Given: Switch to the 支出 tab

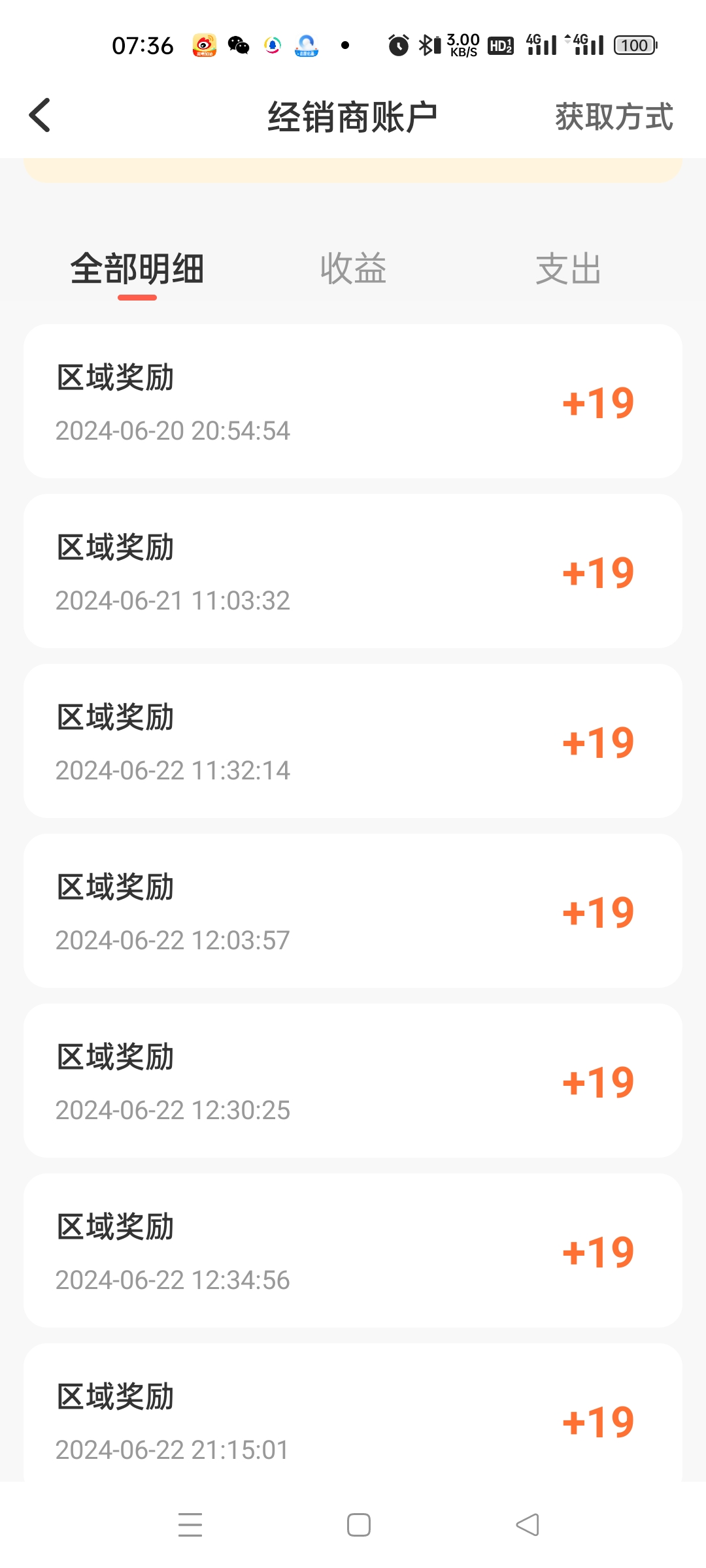Looking at the screenshot, I should (x=568, y=269).
